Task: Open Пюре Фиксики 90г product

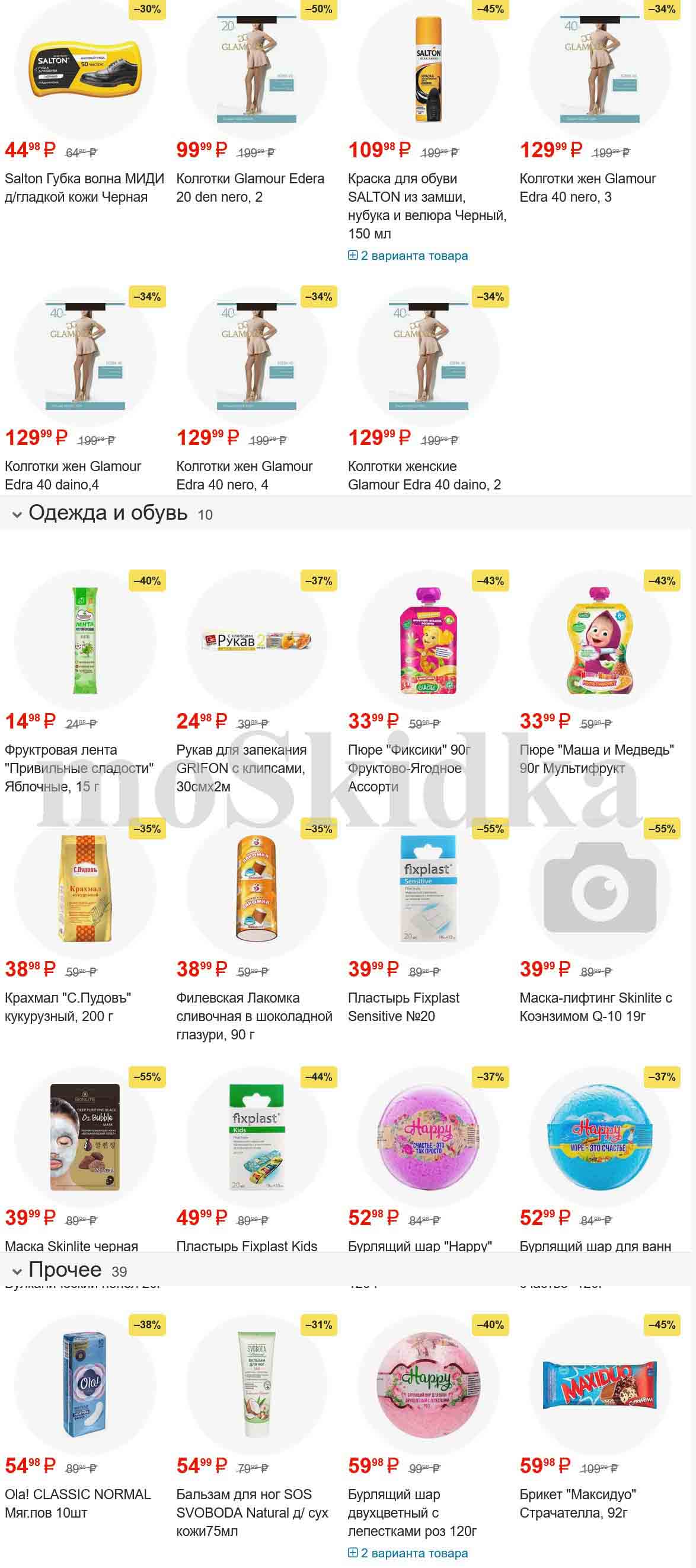Action: tap(409, 768)
